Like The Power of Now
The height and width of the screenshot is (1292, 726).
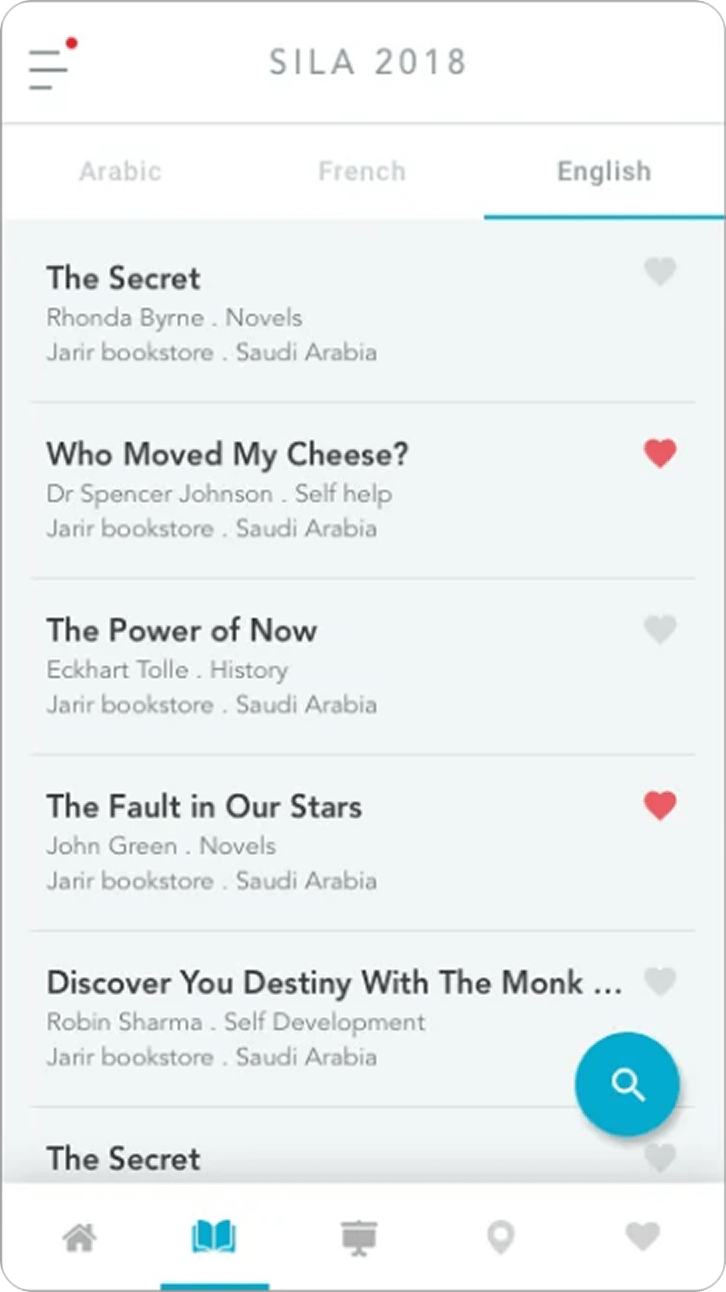coord(660,629)
